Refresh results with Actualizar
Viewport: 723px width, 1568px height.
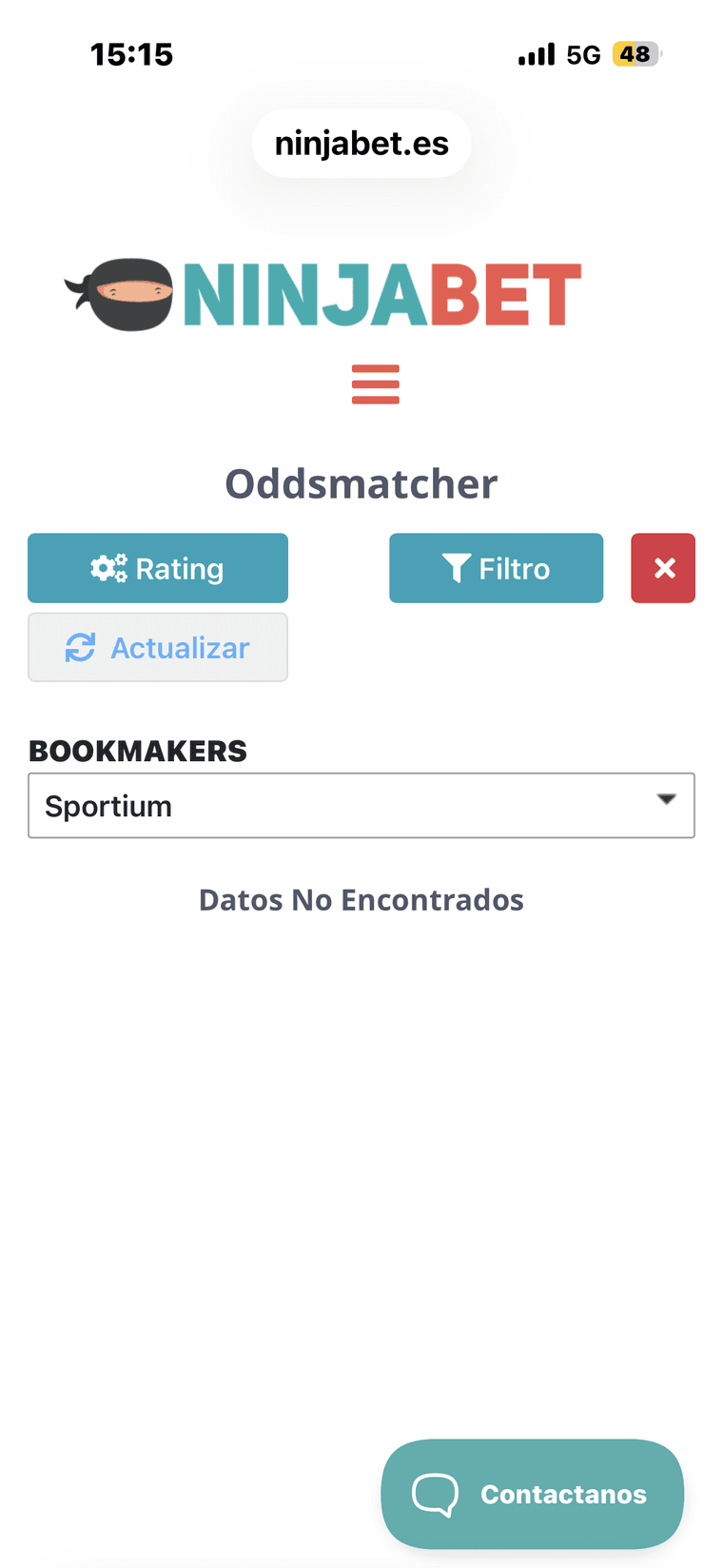coord(158,648)
